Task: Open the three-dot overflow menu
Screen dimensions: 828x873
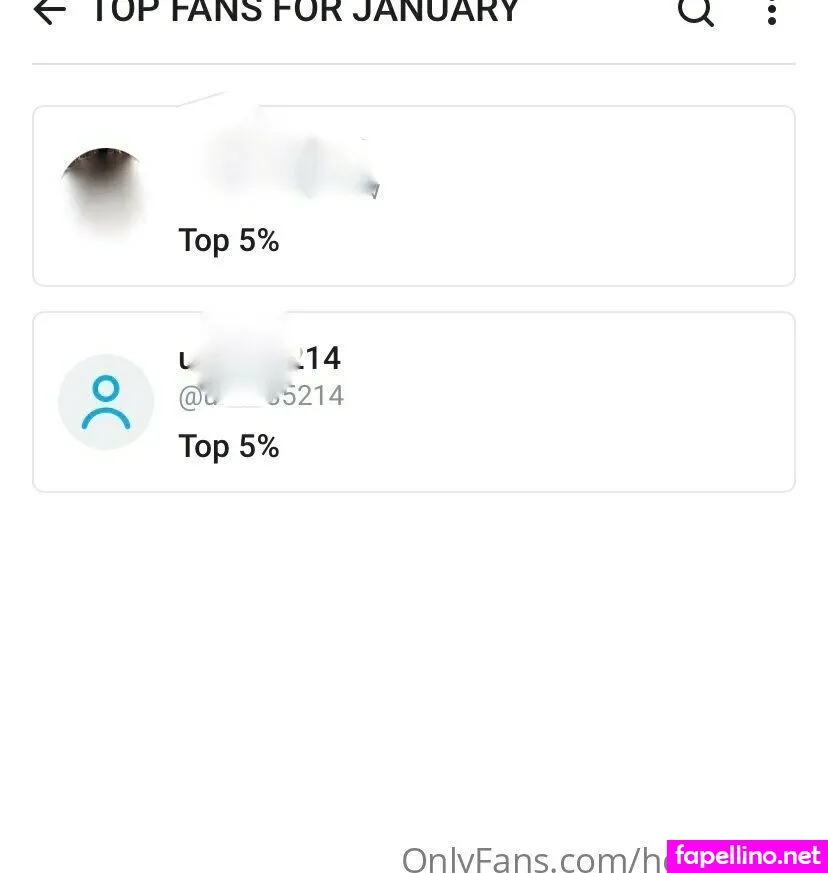Action: click(x=771, y=12)
